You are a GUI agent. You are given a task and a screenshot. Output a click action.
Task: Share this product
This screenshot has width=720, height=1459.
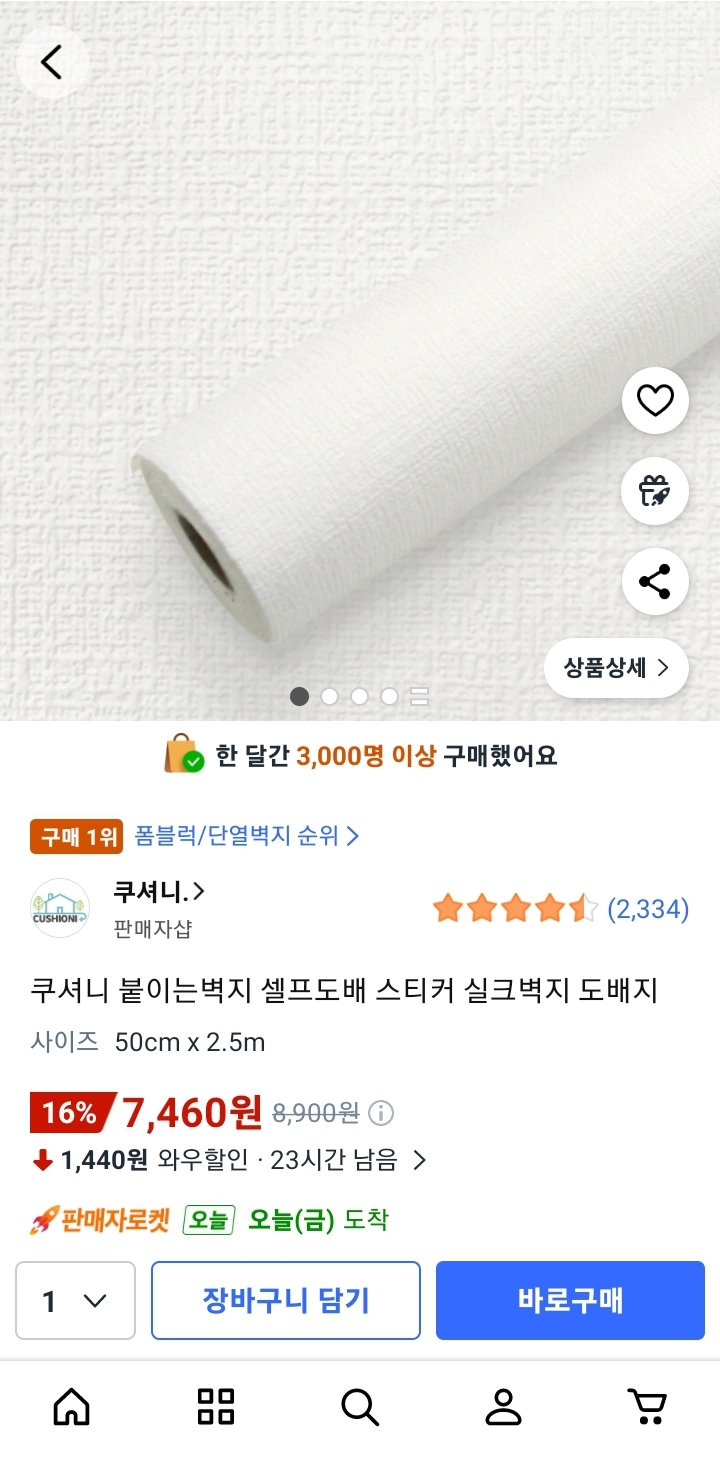point(655,581)
